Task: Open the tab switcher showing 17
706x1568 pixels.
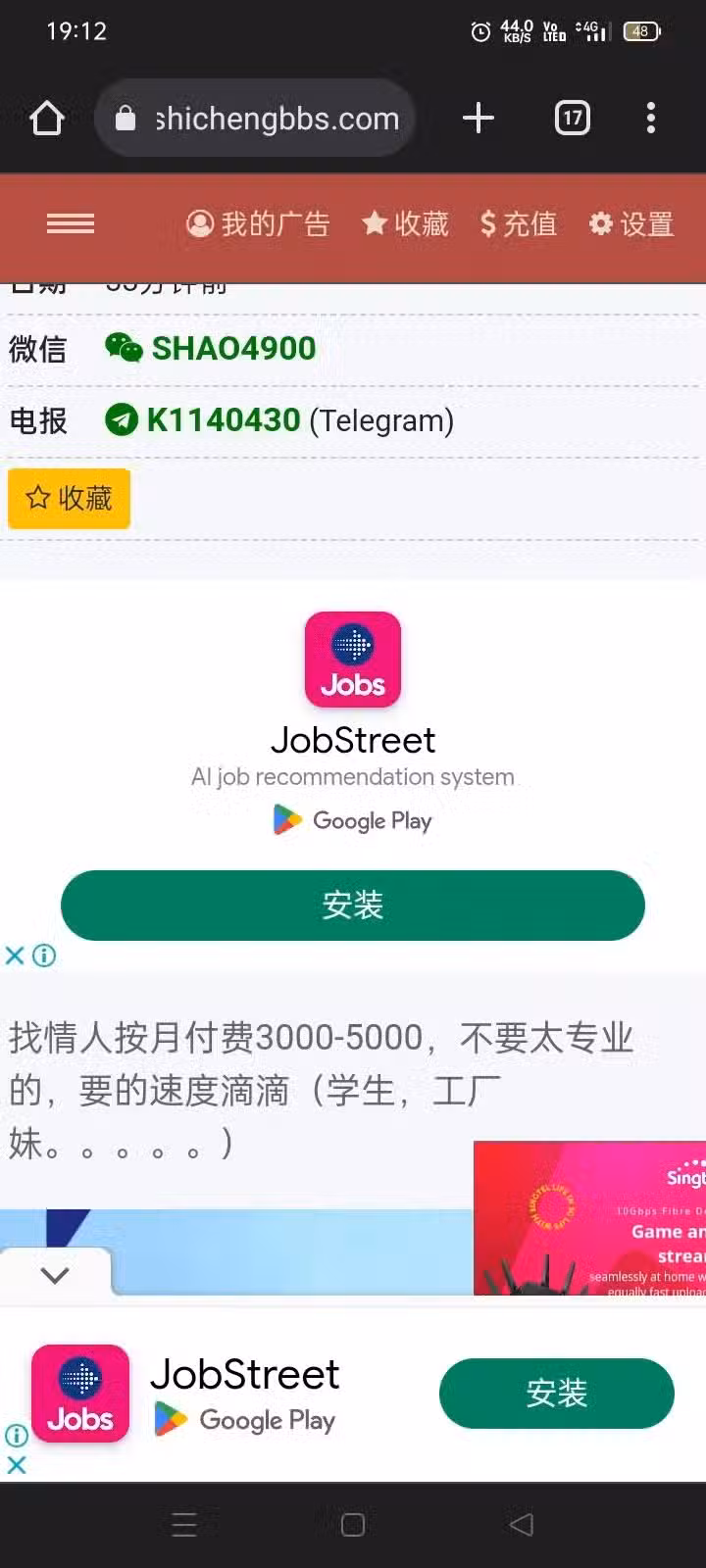Action: pyautogui.click(x=573, y=119)
